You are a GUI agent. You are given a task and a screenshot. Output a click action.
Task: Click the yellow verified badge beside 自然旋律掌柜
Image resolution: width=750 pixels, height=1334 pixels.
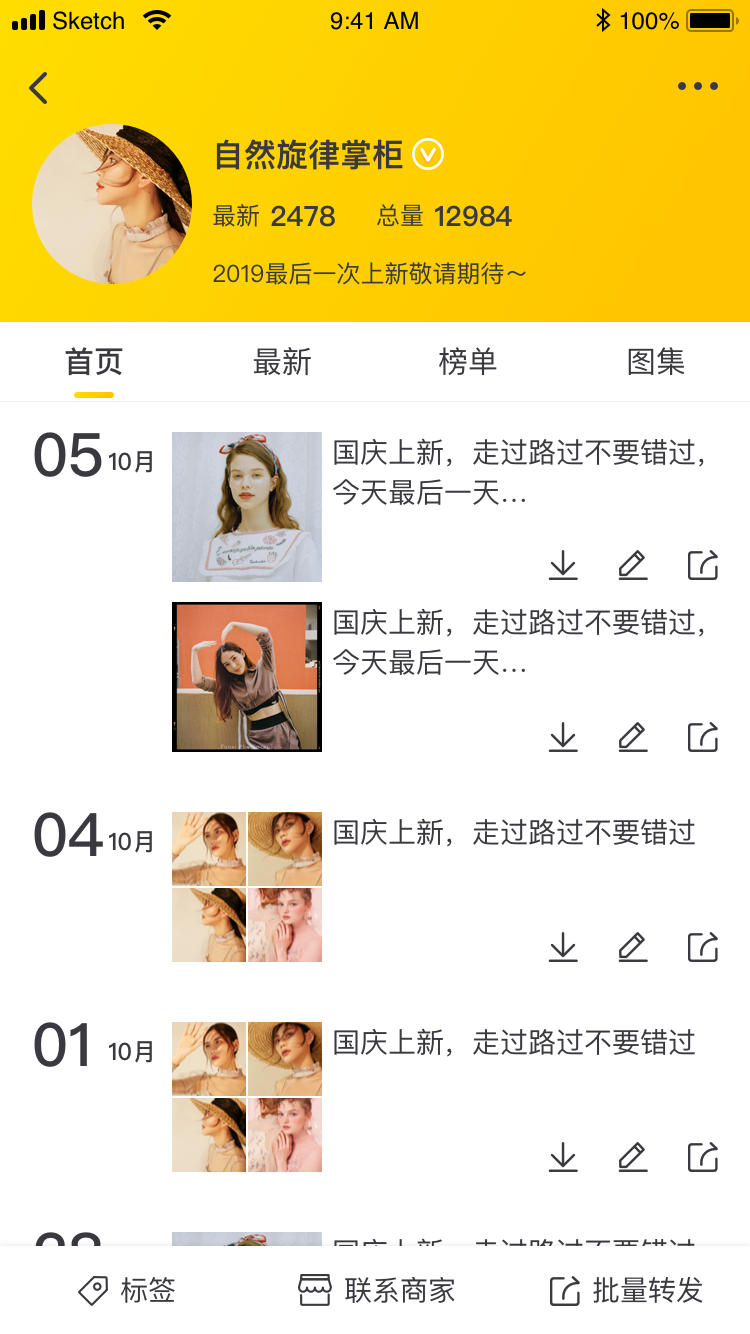427,156
